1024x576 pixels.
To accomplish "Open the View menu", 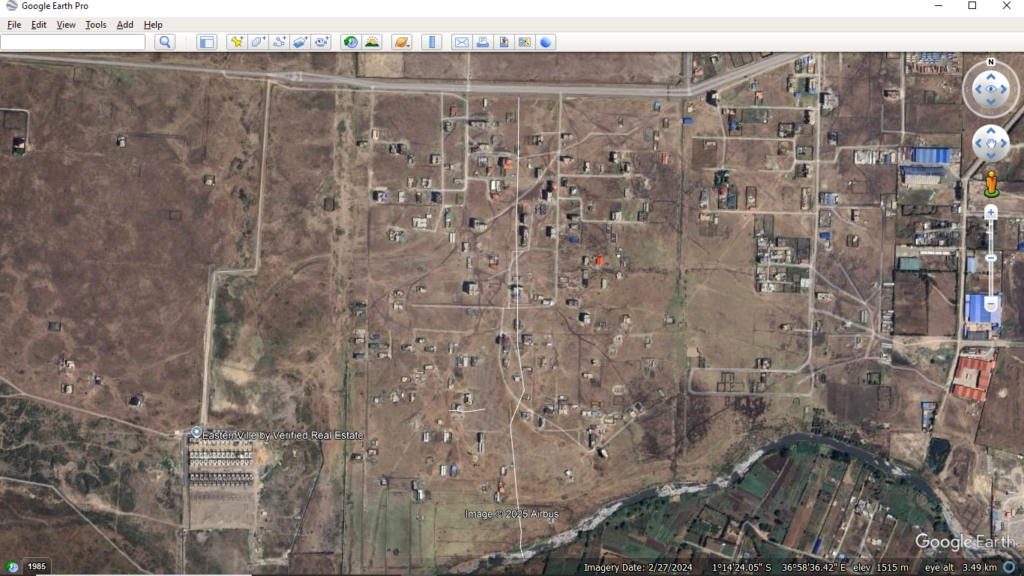I will coord(66,25).
